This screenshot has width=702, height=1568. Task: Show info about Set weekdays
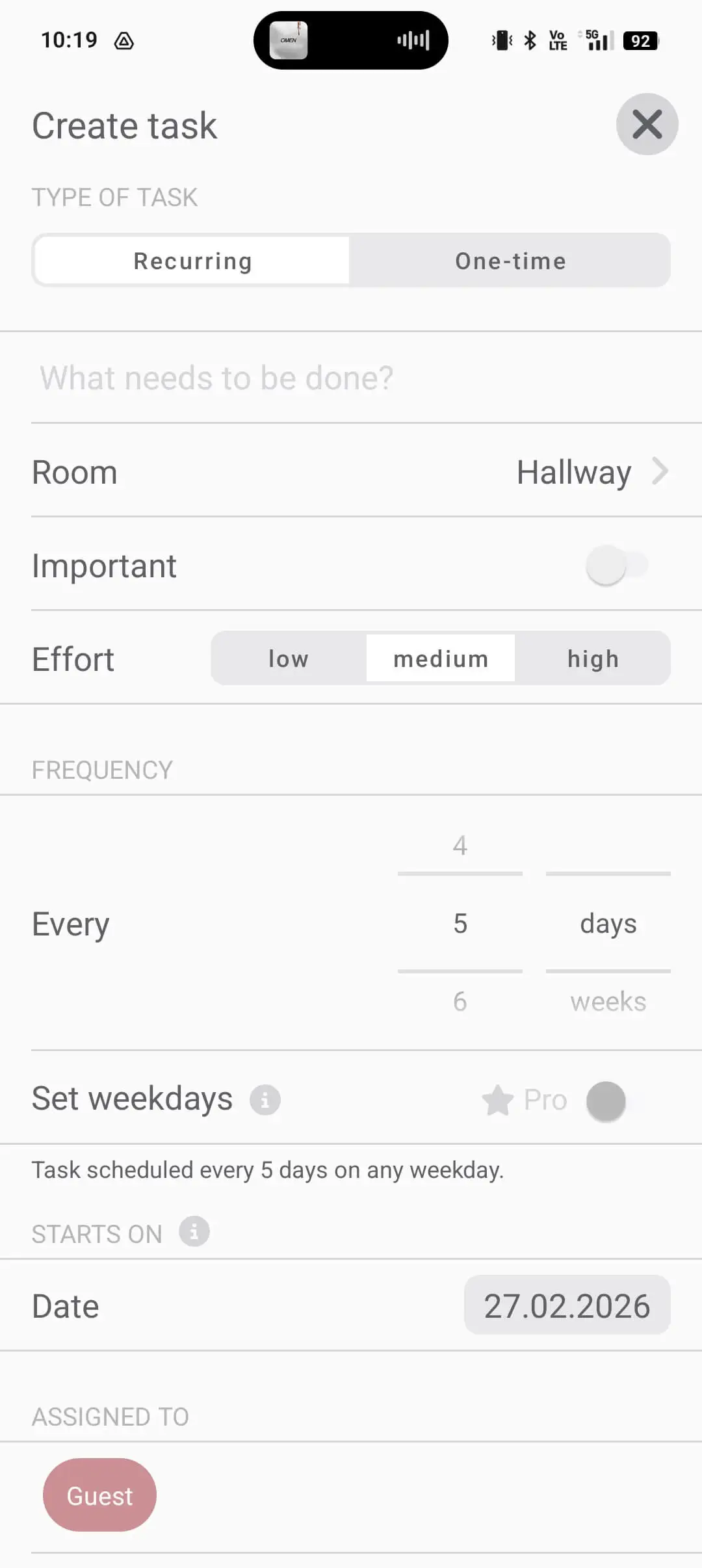(265, 1100)
